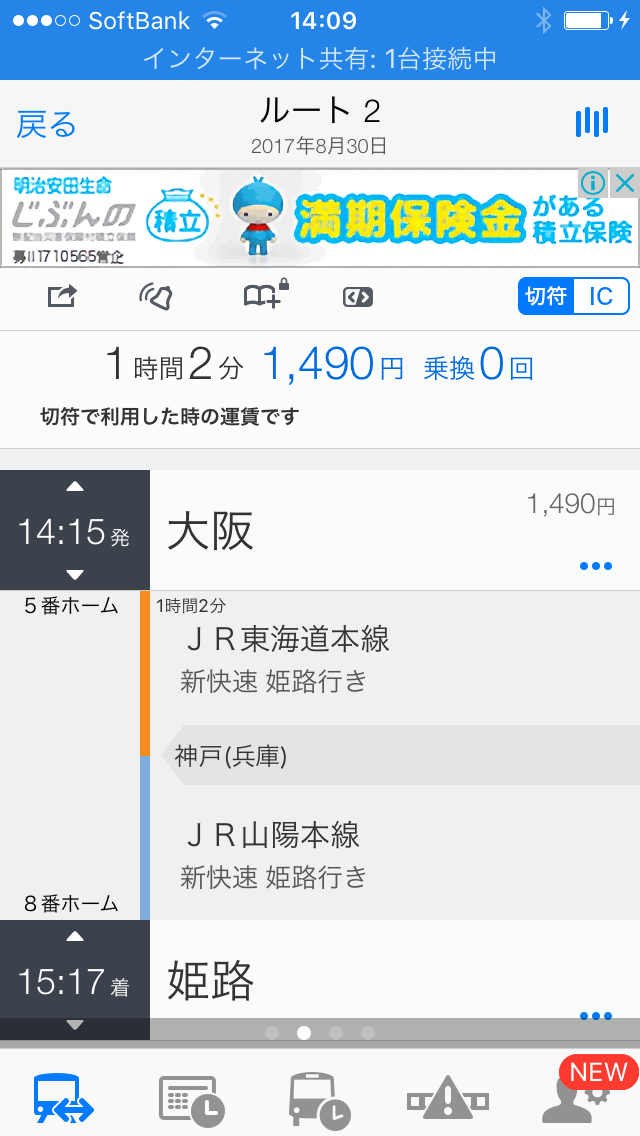This screenshot has width=640, height=1136.
Task: Switch to the bus timetable tab
Action: pos(320,1097)
